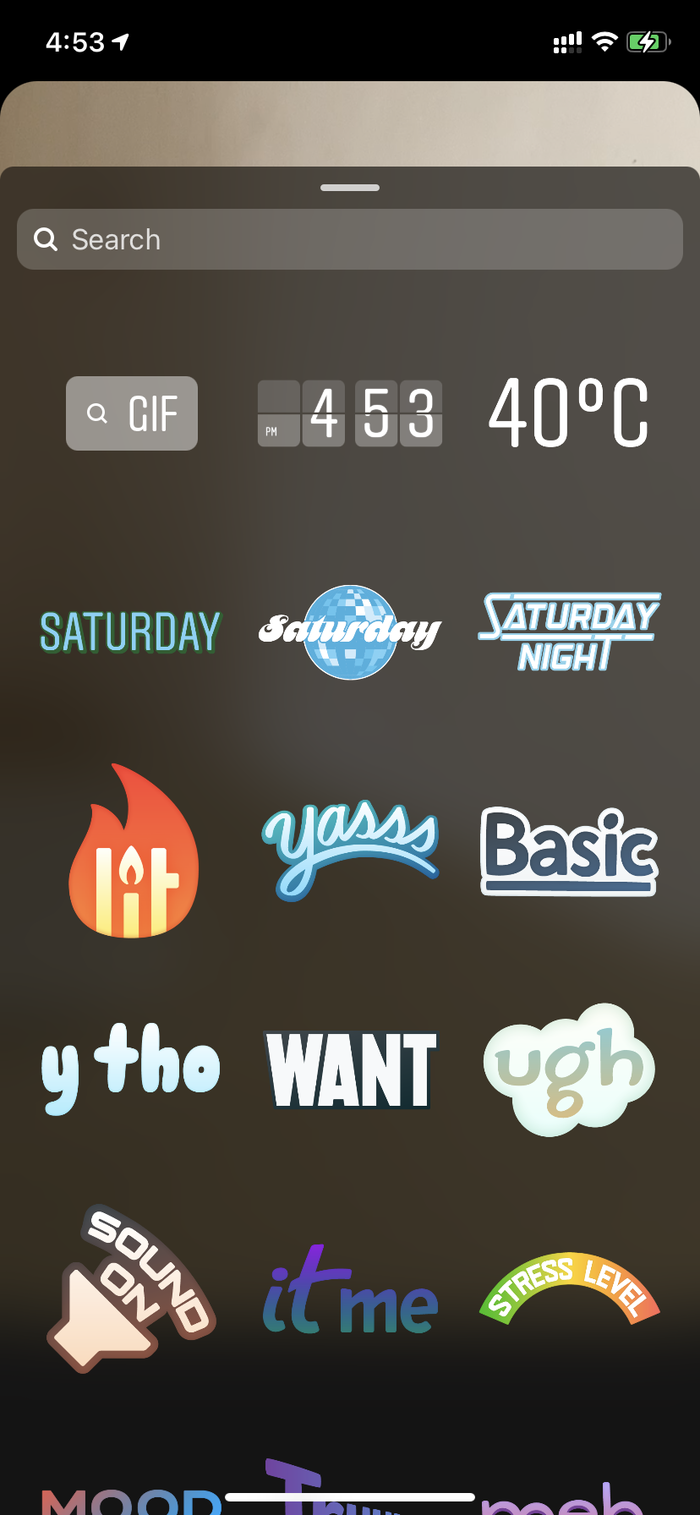Add the y tho sticker

point(130,1070)
